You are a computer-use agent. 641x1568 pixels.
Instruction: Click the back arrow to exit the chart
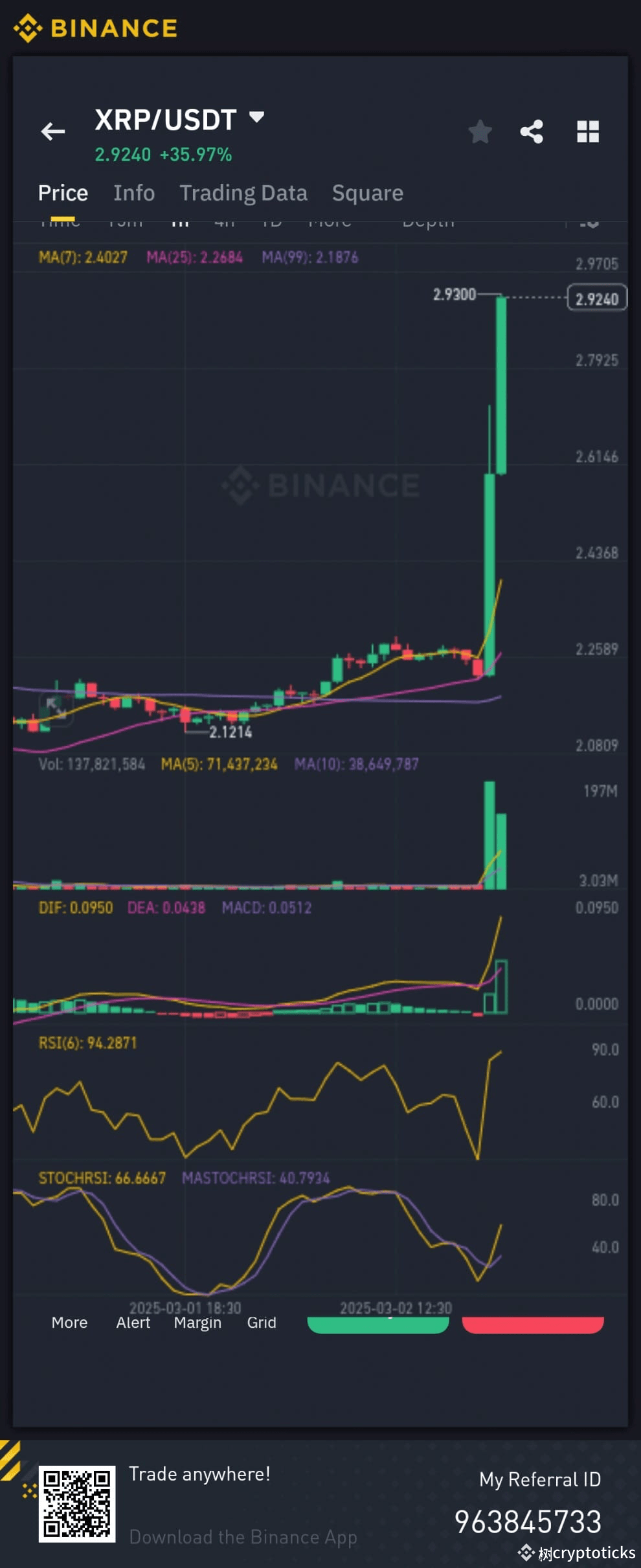53,131
